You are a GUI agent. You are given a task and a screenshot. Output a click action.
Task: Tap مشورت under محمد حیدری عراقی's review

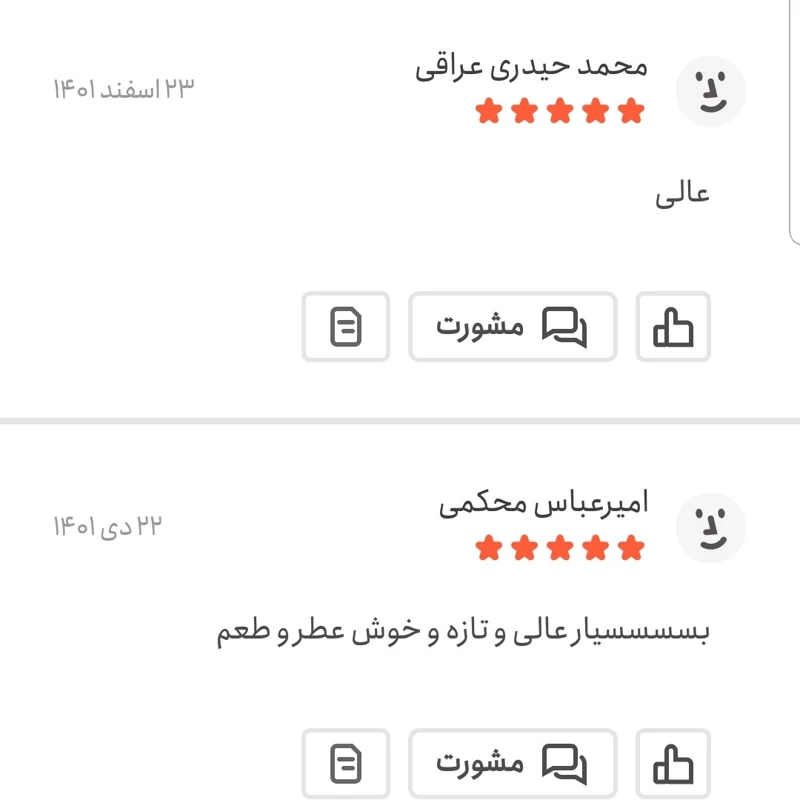(x=512, y=327)
